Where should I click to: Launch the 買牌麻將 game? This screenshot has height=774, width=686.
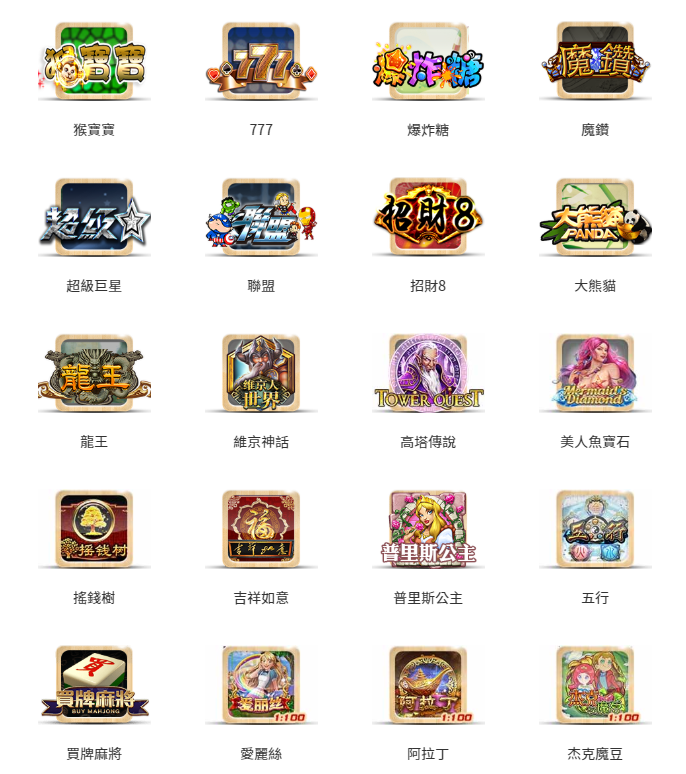click(x=94, y=684)
